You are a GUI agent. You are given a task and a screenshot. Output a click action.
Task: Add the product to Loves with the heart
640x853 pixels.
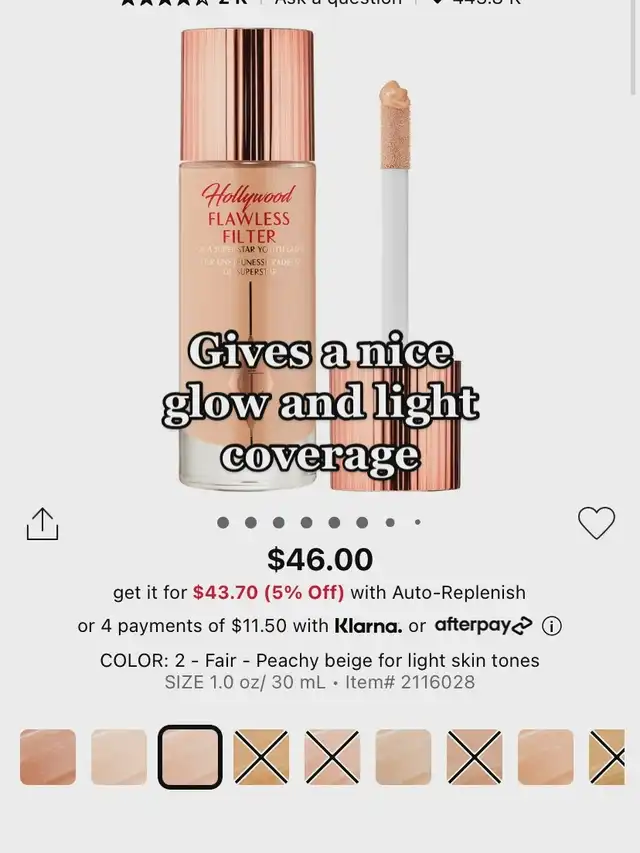click(x=596, y=523)
